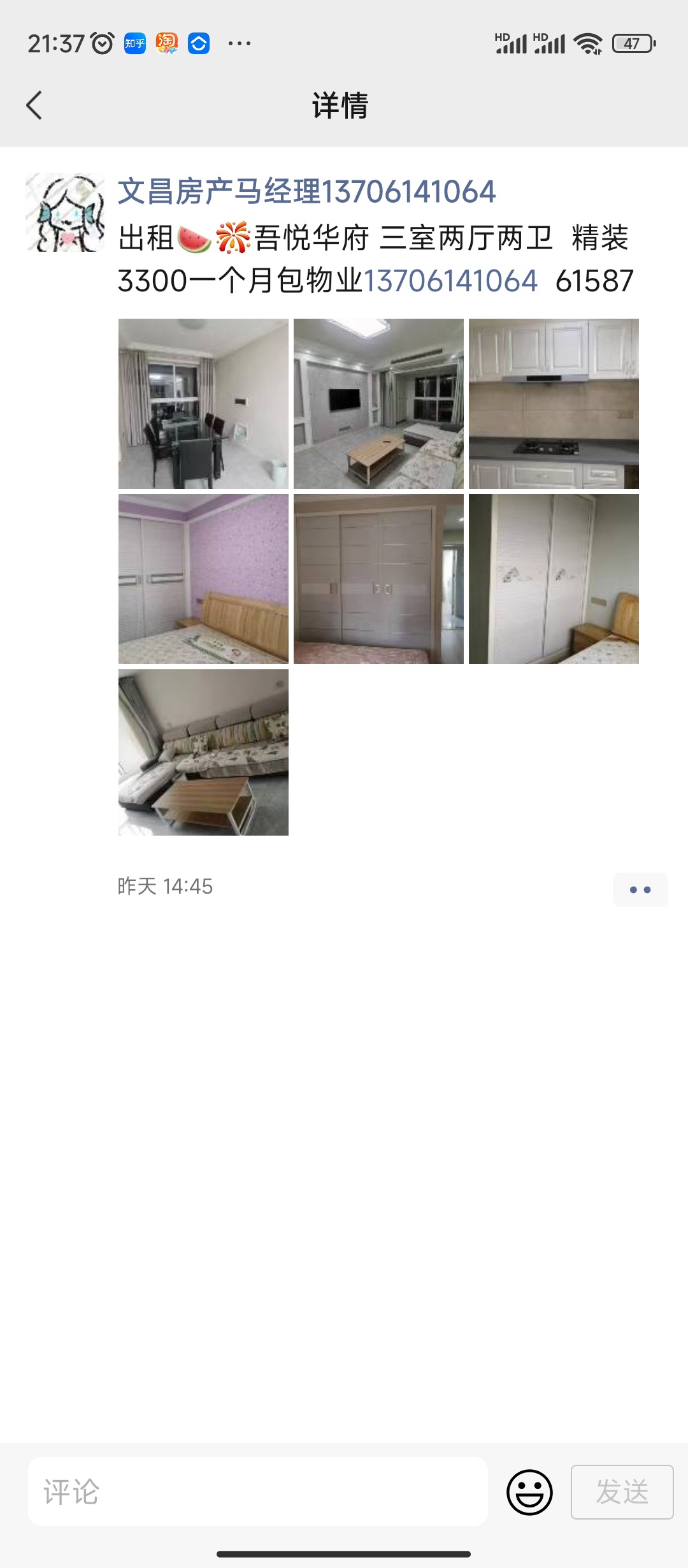View the living room TV wall photo
The height and width of the screenshot is (1568, 688).
(378, 403)
